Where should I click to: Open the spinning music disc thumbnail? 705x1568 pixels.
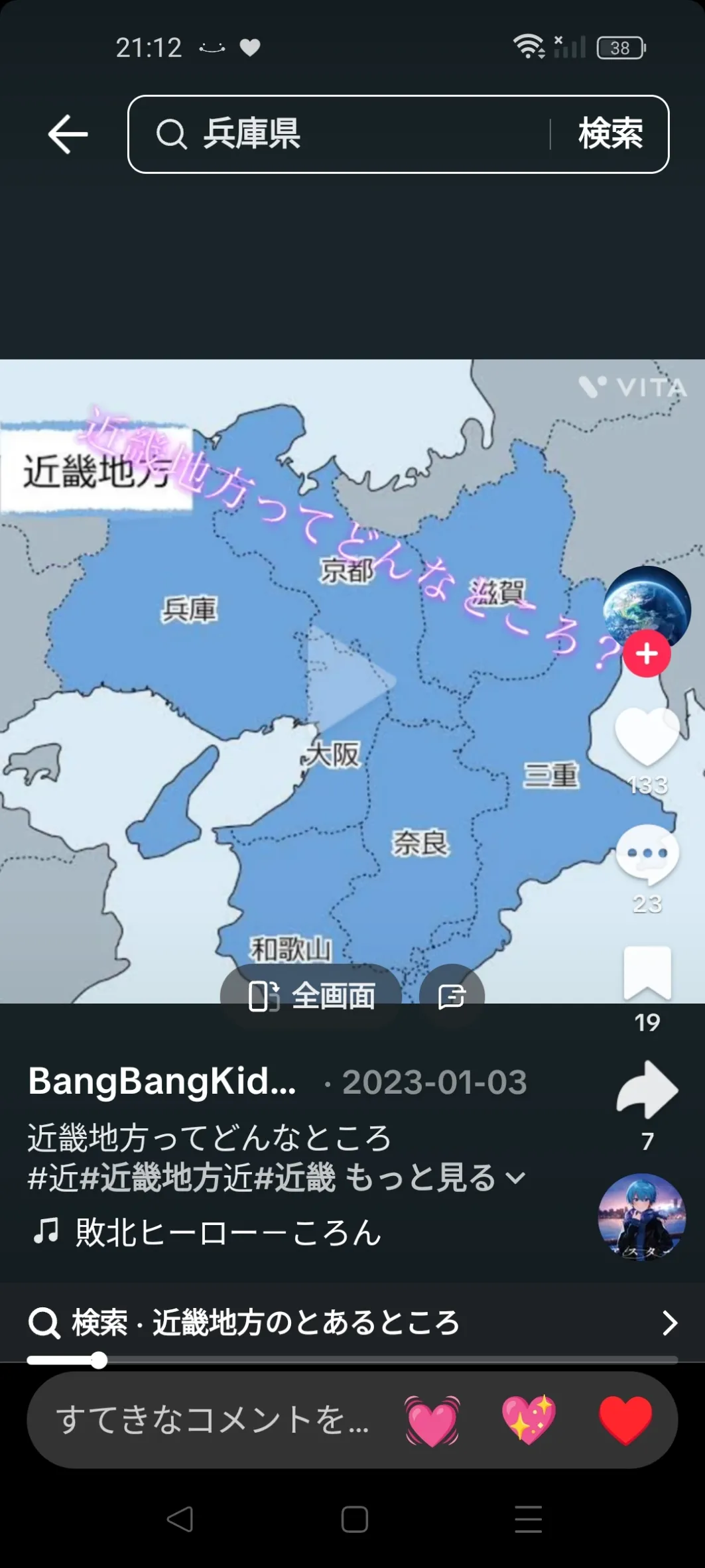641,1217
